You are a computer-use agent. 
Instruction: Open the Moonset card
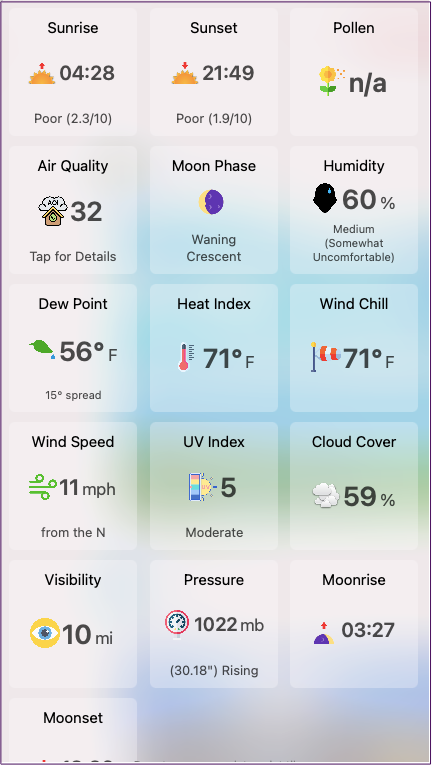click(73, 731)
